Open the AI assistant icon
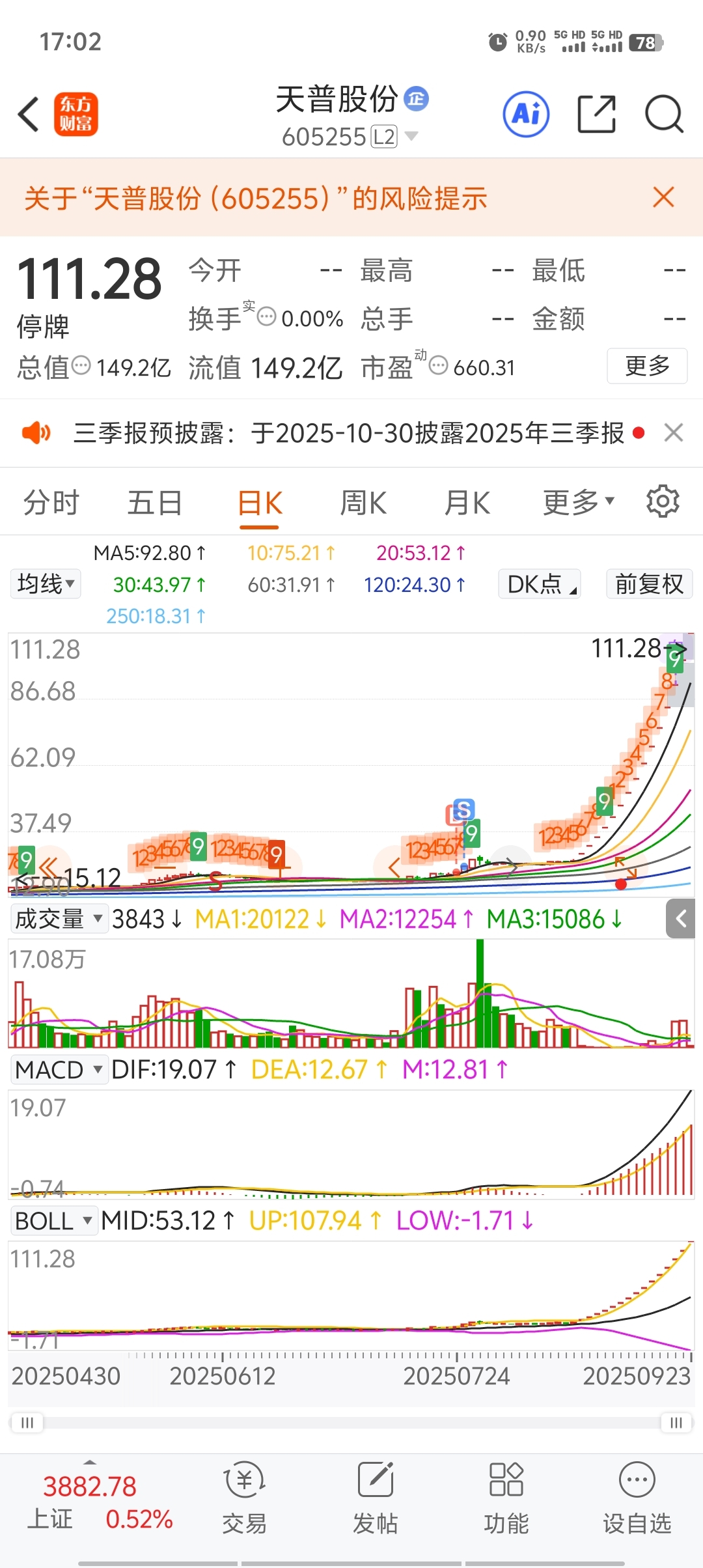The width and height of the screenshot is (703, 1568). [x=526, y=114]
